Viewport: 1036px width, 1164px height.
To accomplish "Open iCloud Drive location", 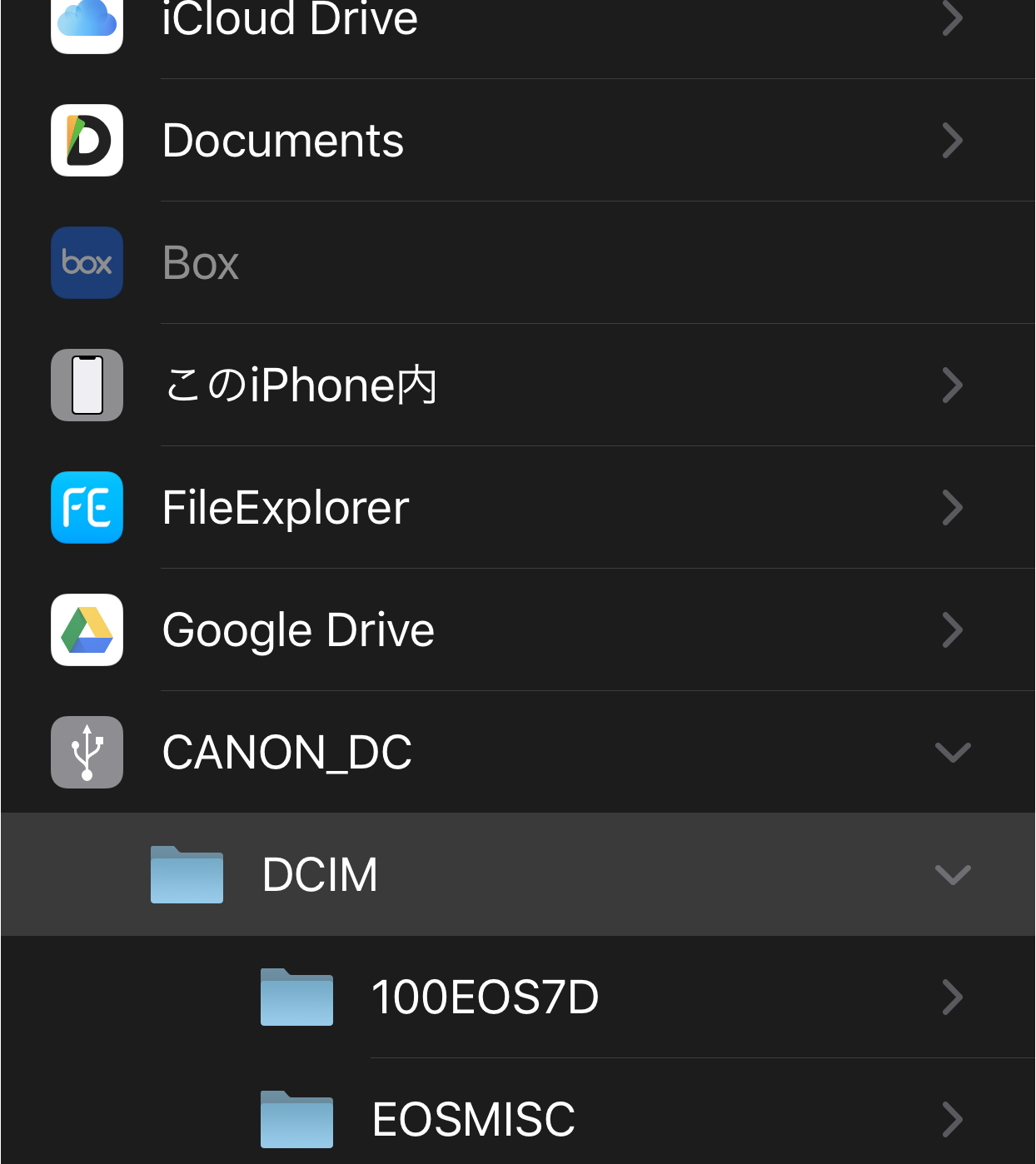I will point(290,20).
